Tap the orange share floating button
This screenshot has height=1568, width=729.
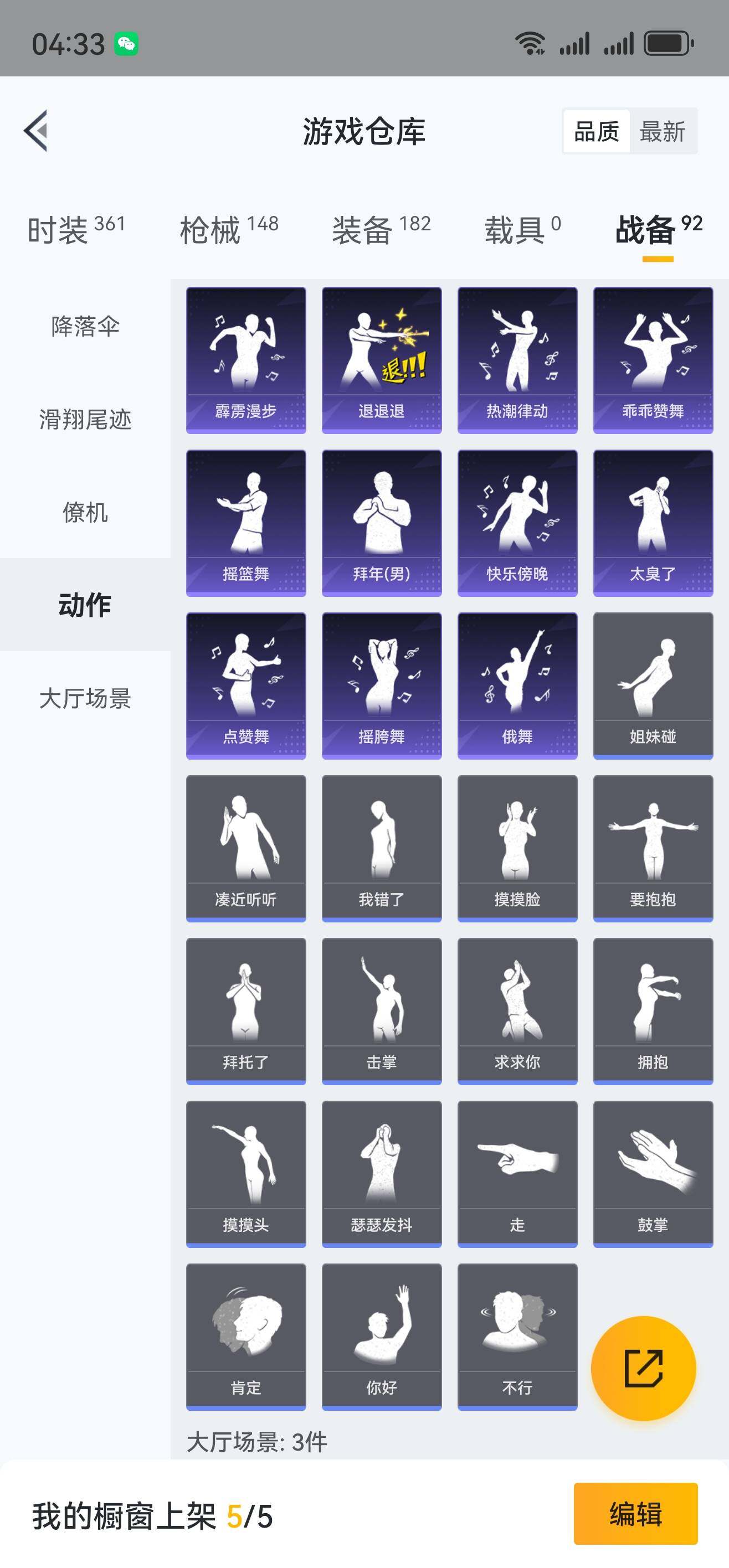[643, 1368]
